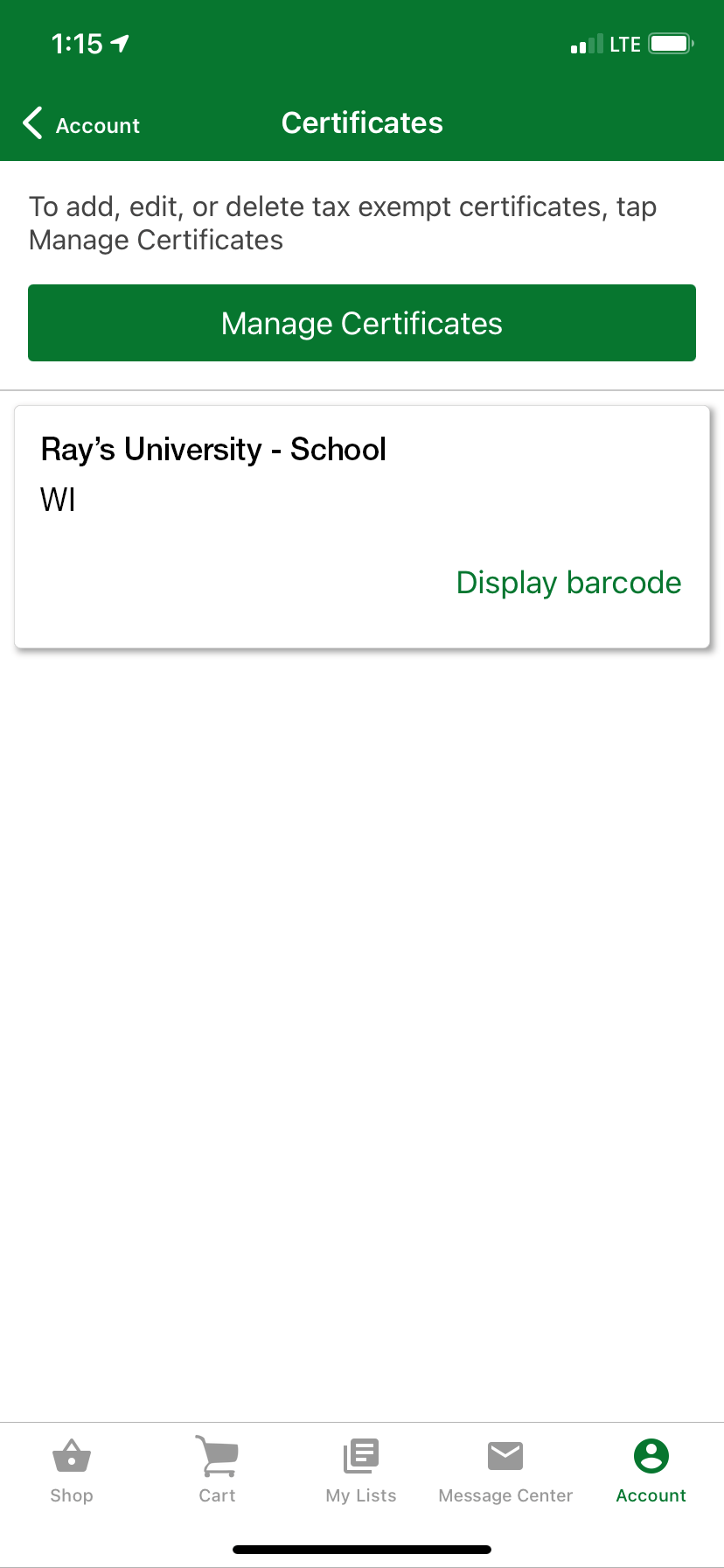Switch to the Shop tab
Screen dimensions: 724x1568
(72, 1471)
